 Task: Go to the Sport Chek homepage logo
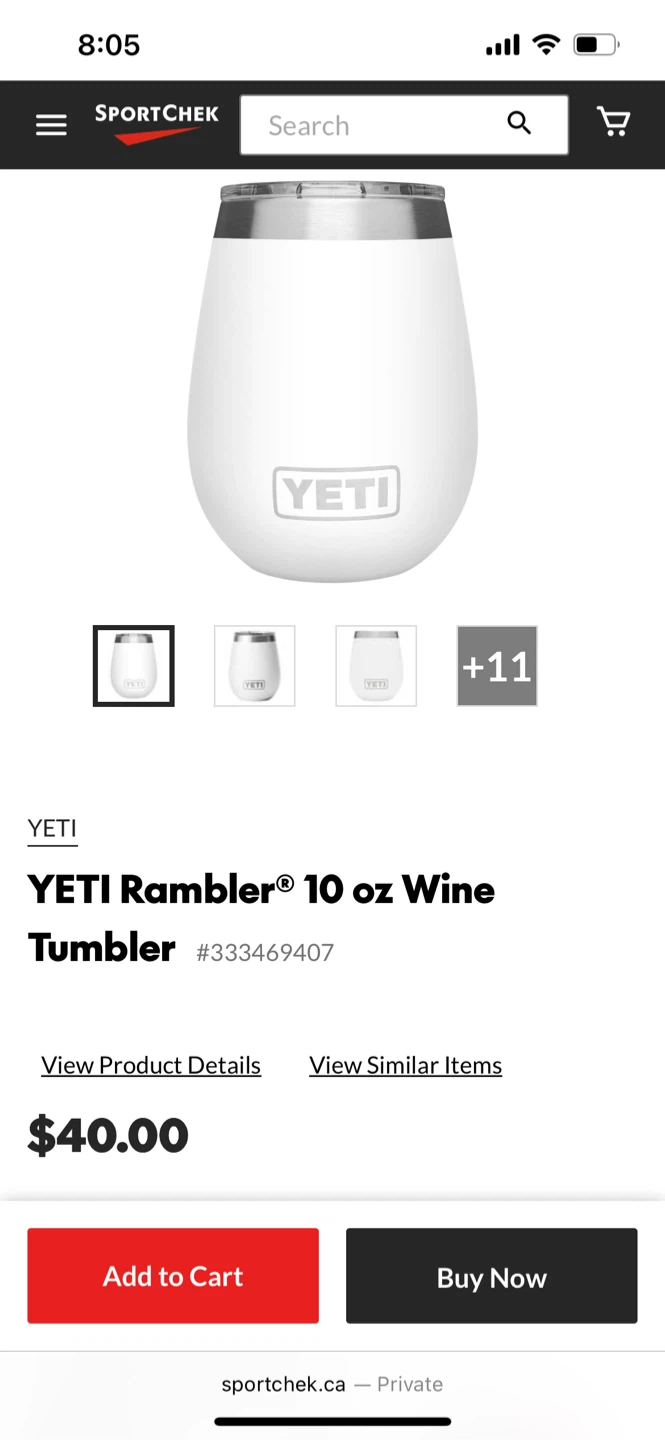(x=156, y=123)
